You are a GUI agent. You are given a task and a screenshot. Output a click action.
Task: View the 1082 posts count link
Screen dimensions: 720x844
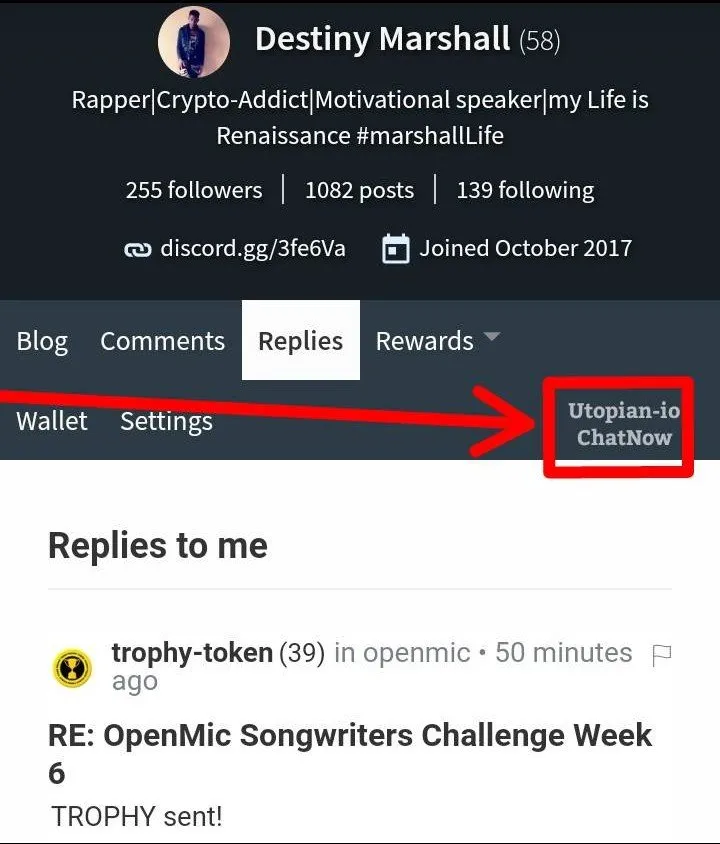point(359,190)
